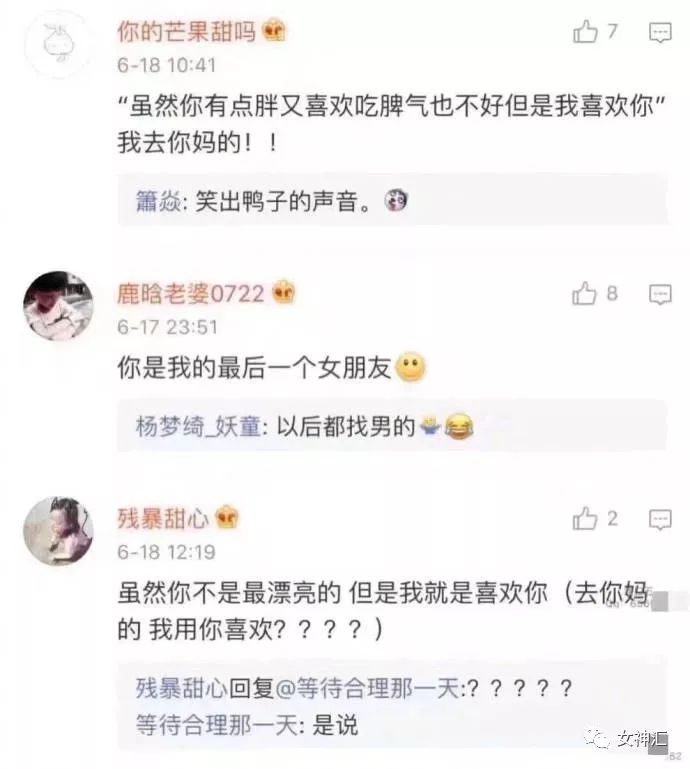Screen dimensions: 690x769
Task: Reply to 你的芒果甜吗's comment
Action: click(x=660, y=33)
